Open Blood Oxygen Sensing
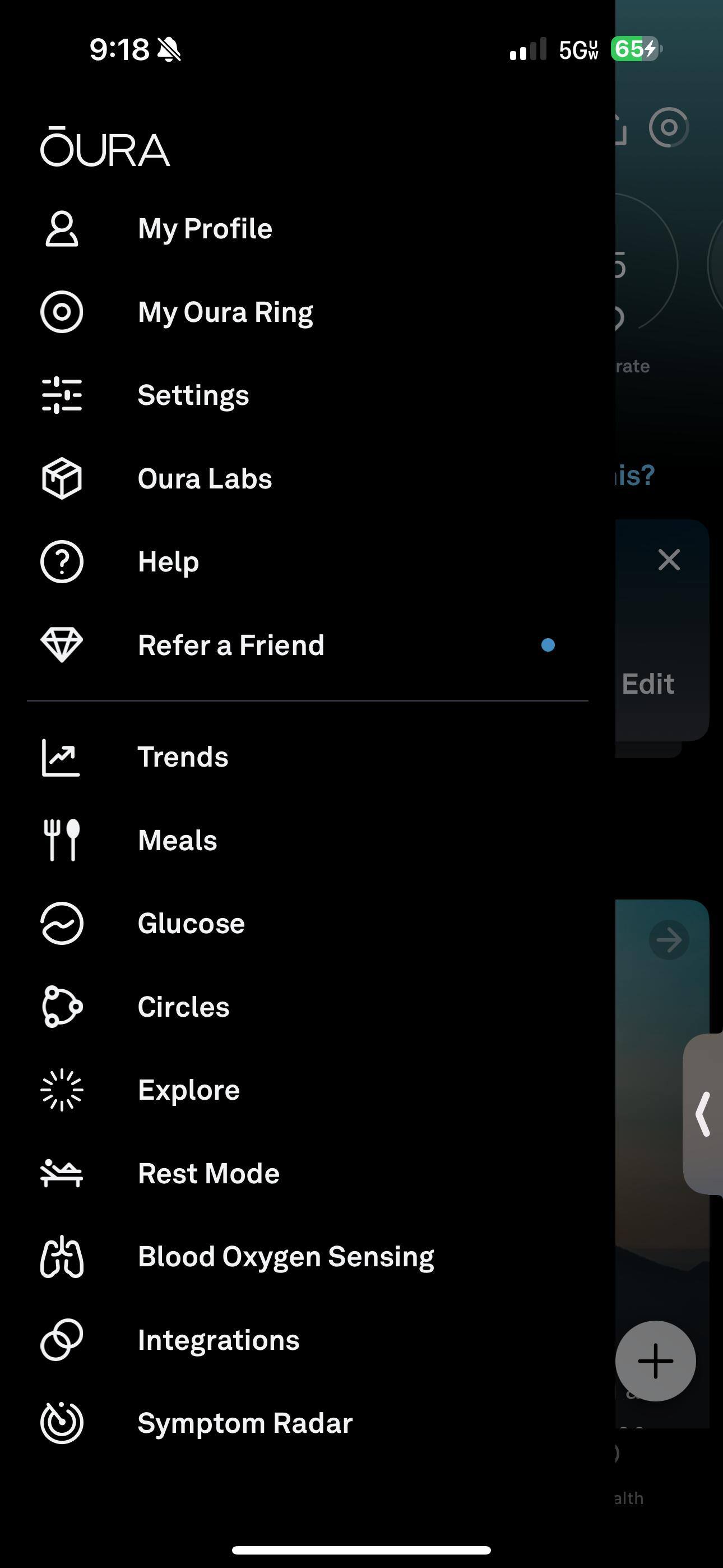The height and width of the screenshot is (1568, 723). pyautogui.click(x=285, y=1256)
